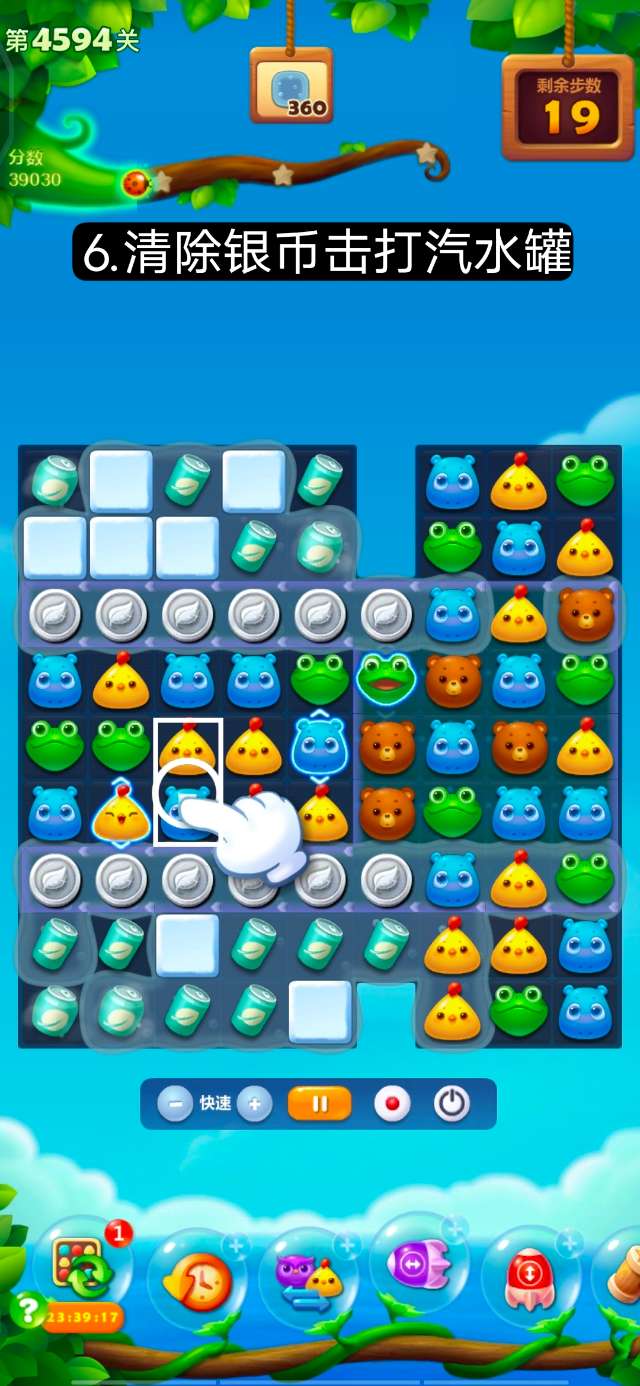
Task: Decrease playback speed with minus button
Action: pyautogui.click(x=175, y=1104)
